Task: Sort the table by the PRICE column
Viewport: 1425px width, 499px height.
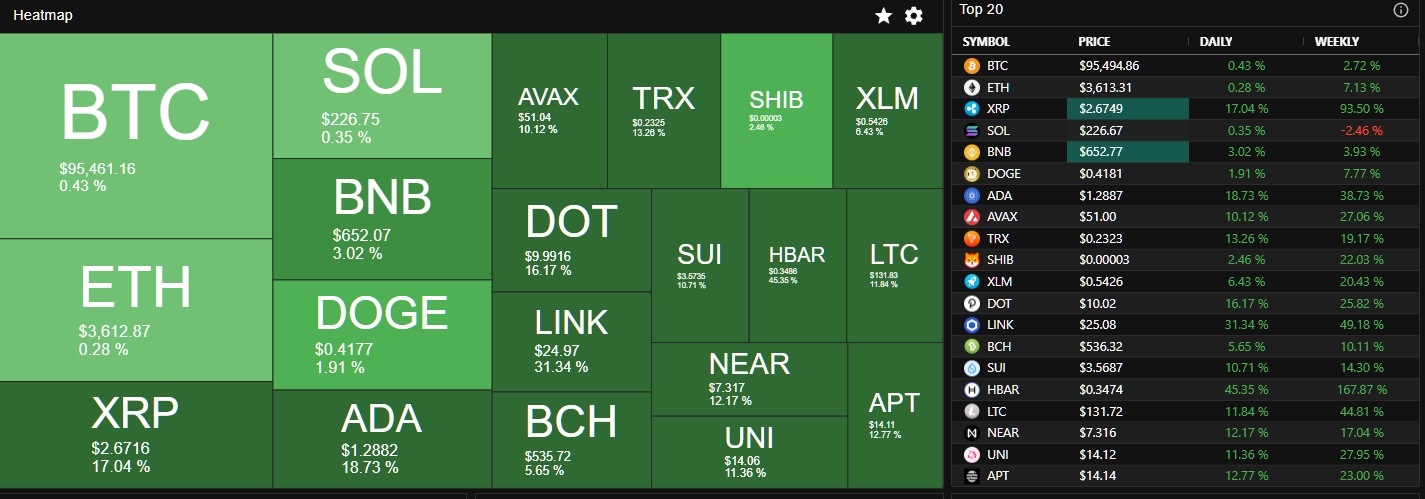Action: coord(1094,42)
